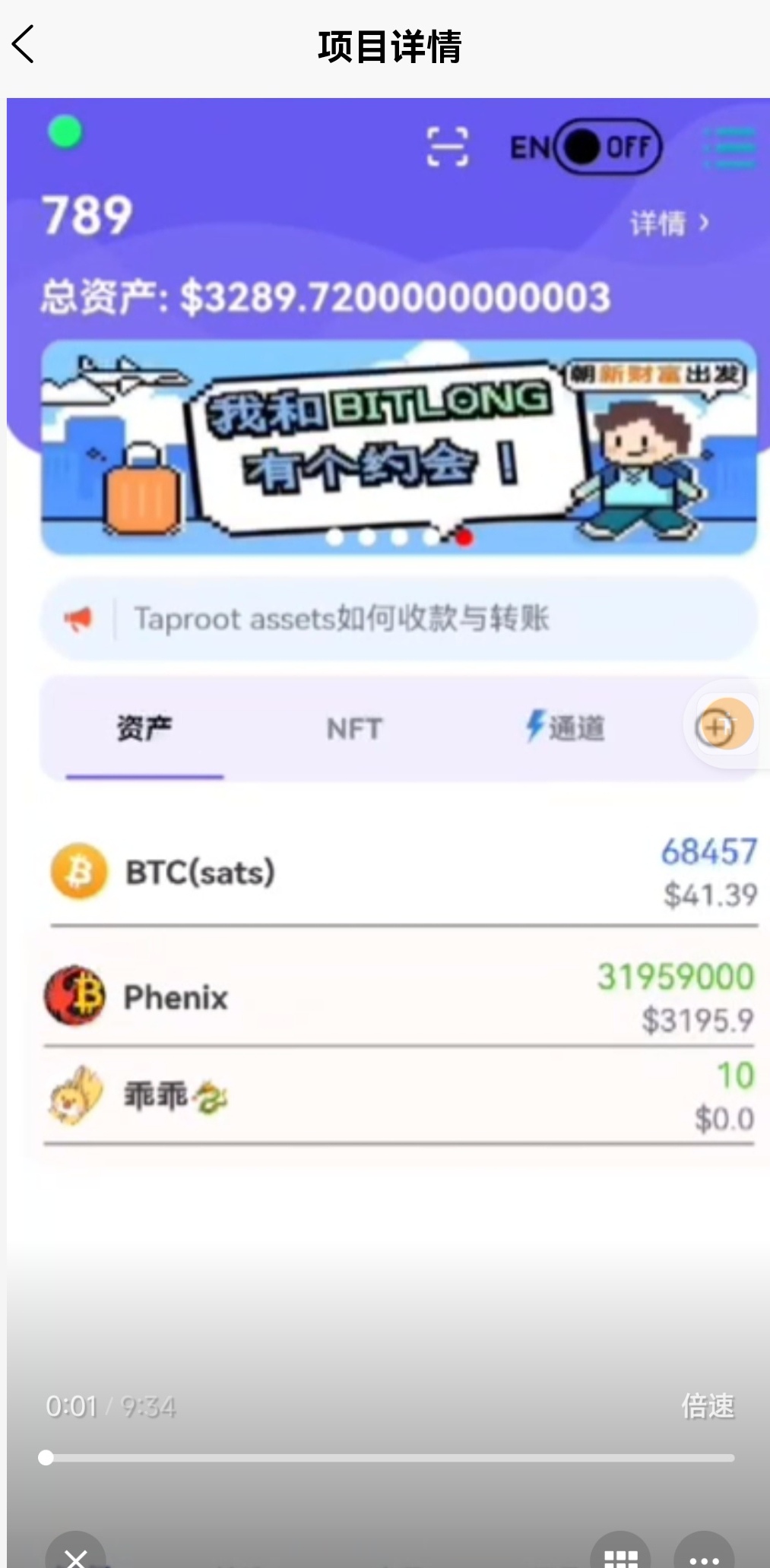Close the video with the X button
Viewport: 770px width, 1568px height.
tap(75, 1554)
